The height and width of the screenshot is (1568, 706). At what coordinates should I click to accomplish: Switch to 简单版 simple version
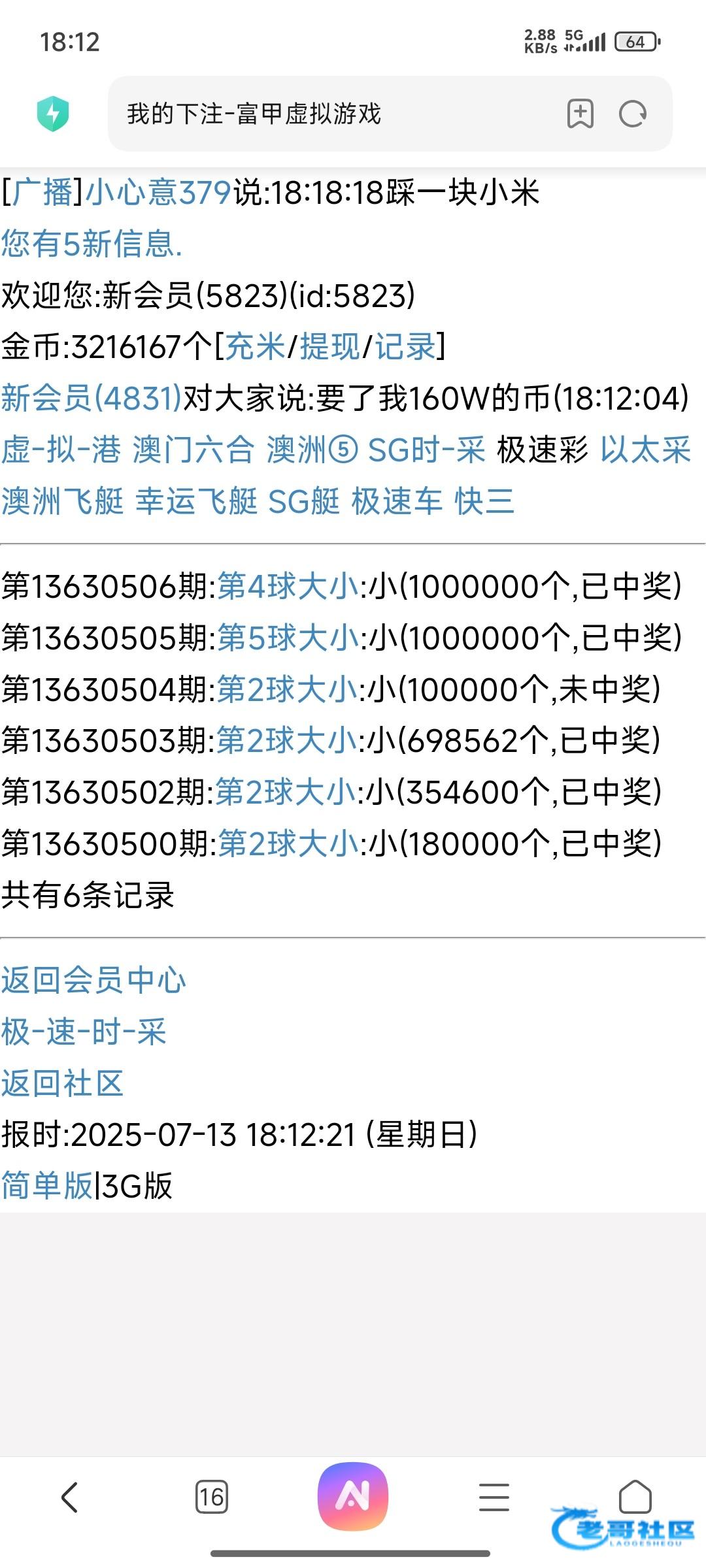click(46, 1186)
